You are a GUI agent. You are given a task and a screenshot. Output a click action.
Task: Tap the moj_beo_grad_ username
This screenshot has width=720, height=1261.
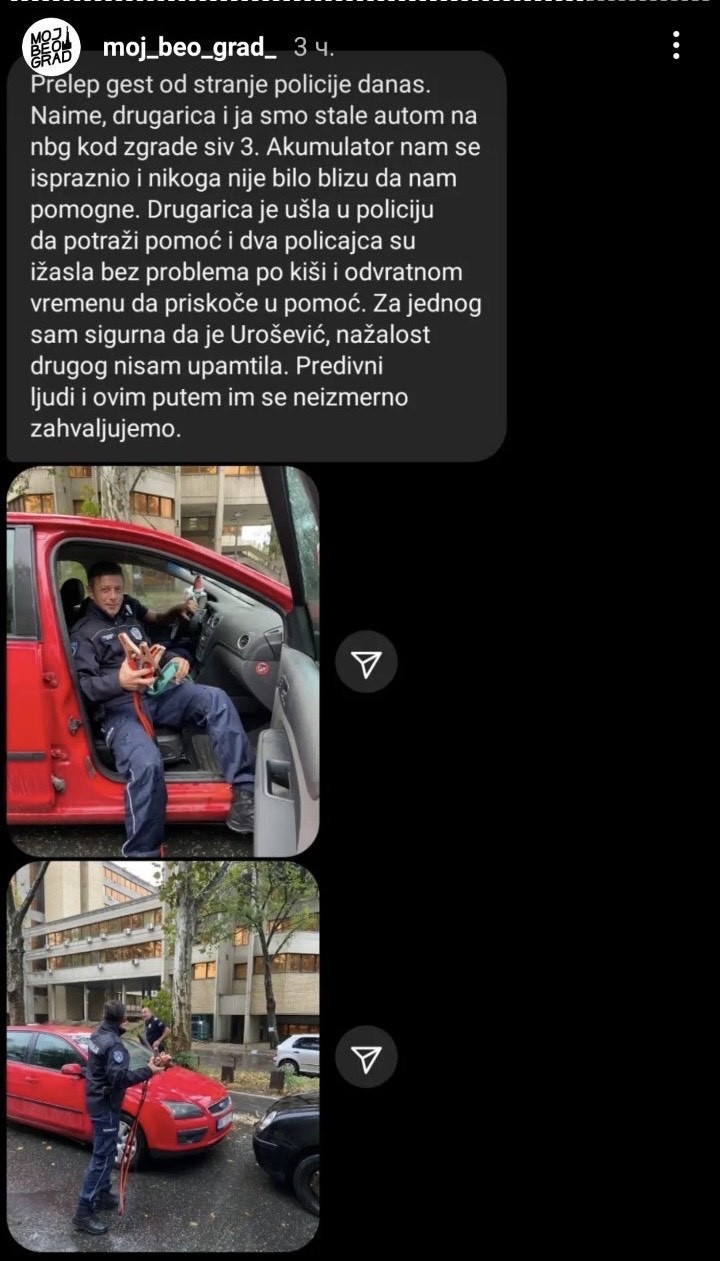pyautogui.click(x=189, y=46)
